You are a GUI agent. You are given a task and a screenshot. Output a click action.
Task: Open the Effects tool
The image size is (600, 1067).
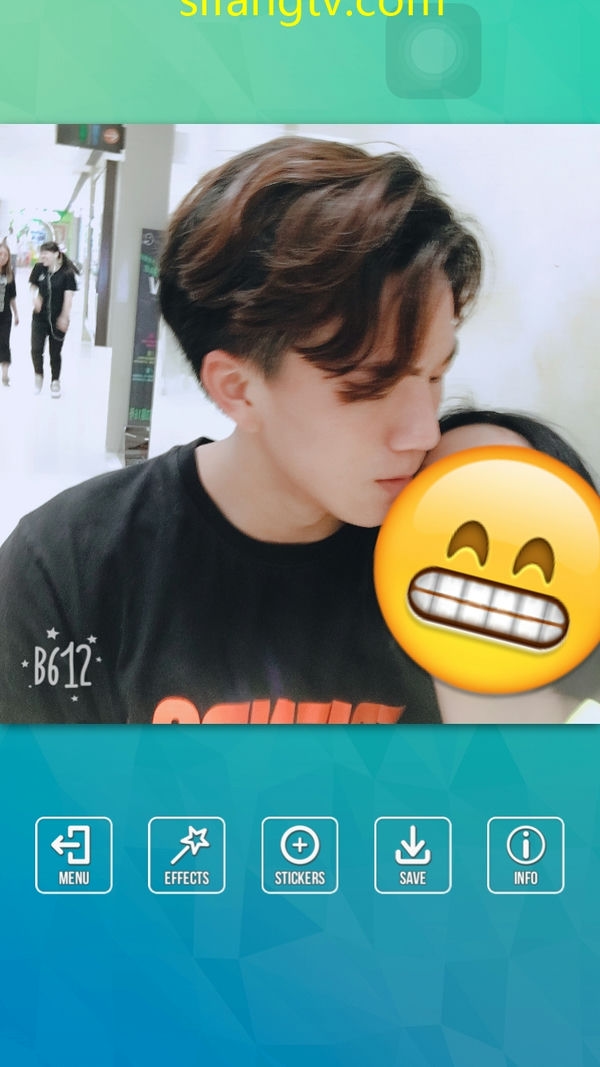[187, 855]
